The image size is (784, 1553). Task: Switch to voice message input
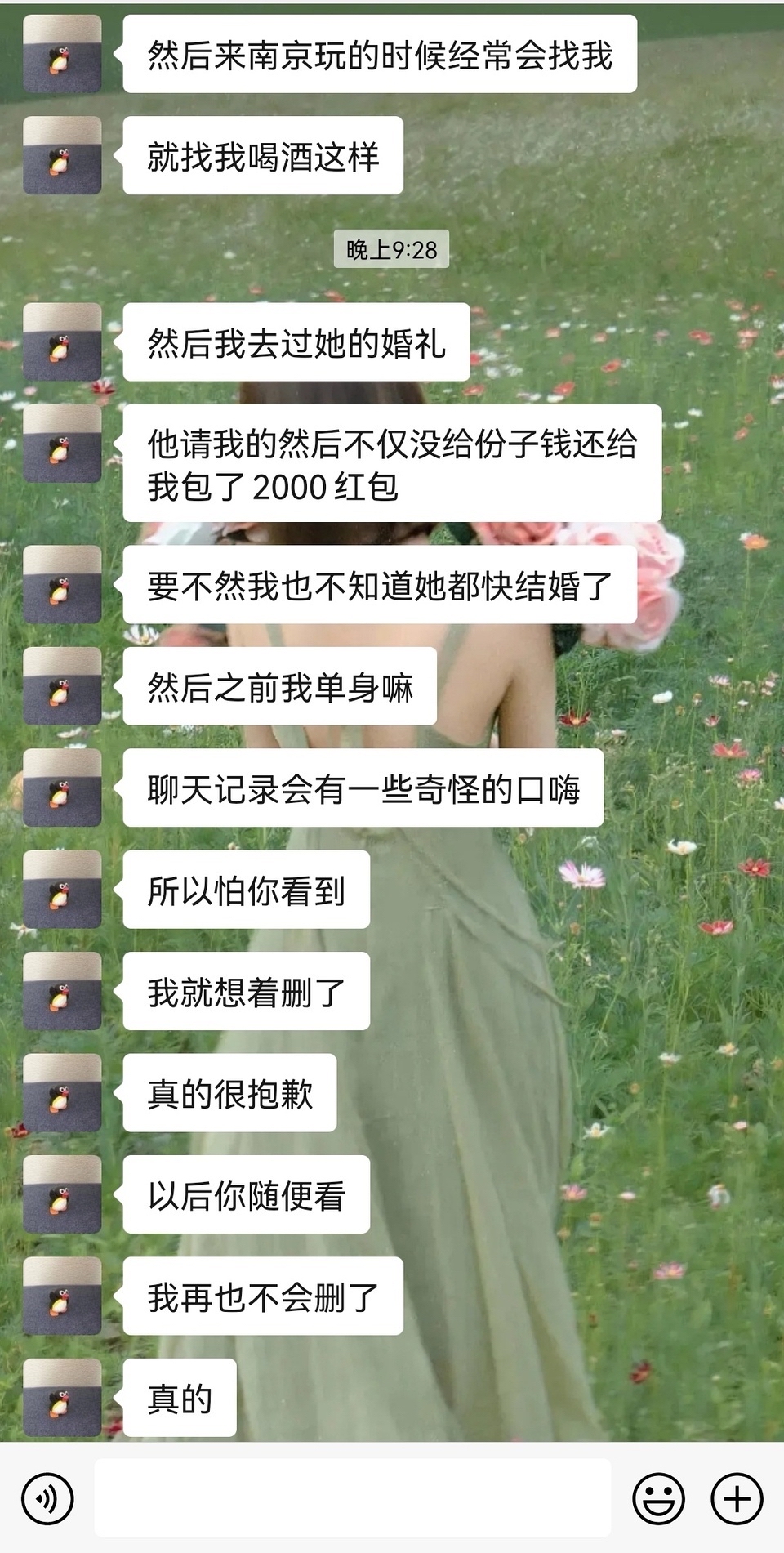tap(47, 1498)
